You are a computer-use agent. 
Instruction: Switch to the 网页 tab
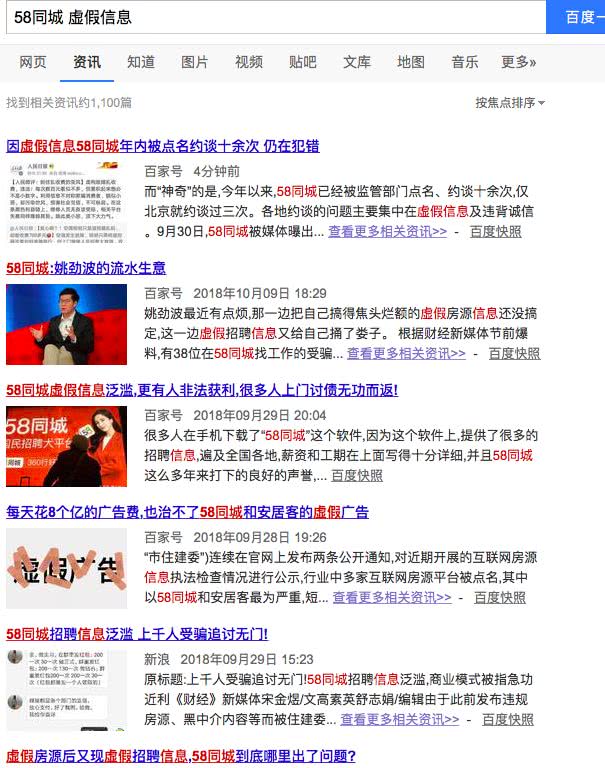pos(33,62)
